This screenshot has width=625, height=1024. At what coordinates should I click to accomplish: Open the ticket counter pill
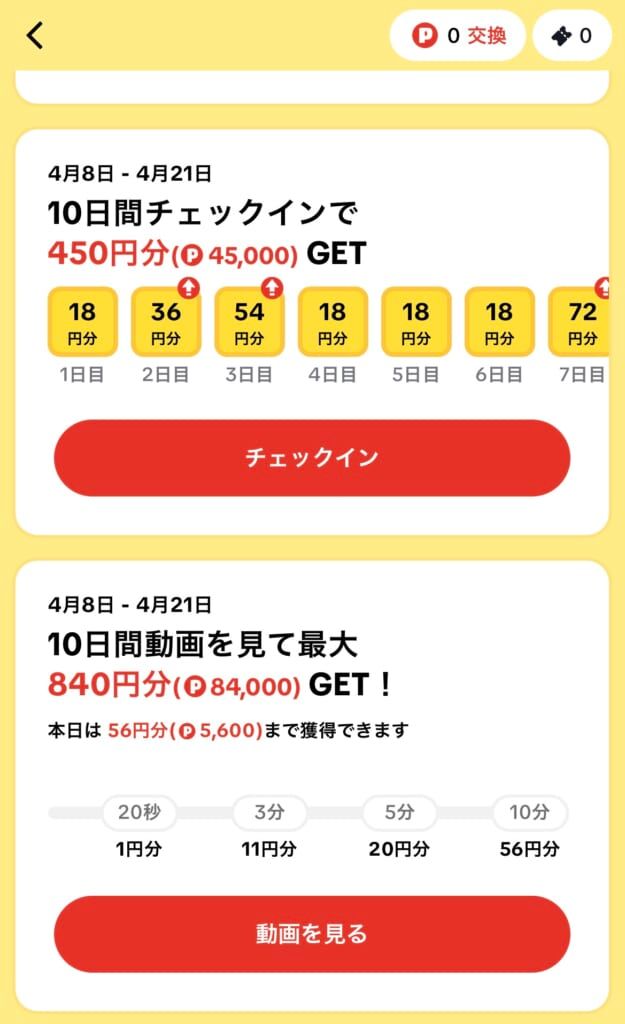(571, 36)
